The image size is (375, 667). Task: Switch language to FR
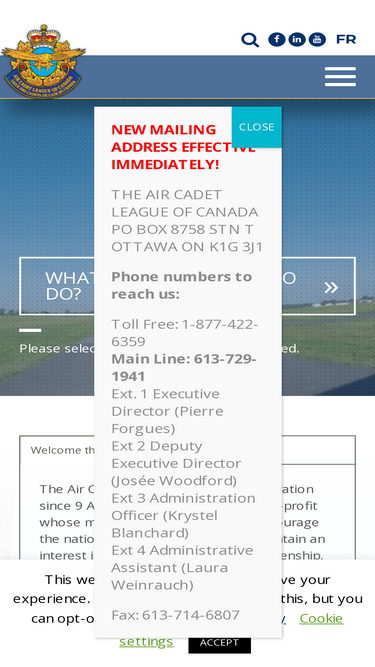(x=346, y=40)
